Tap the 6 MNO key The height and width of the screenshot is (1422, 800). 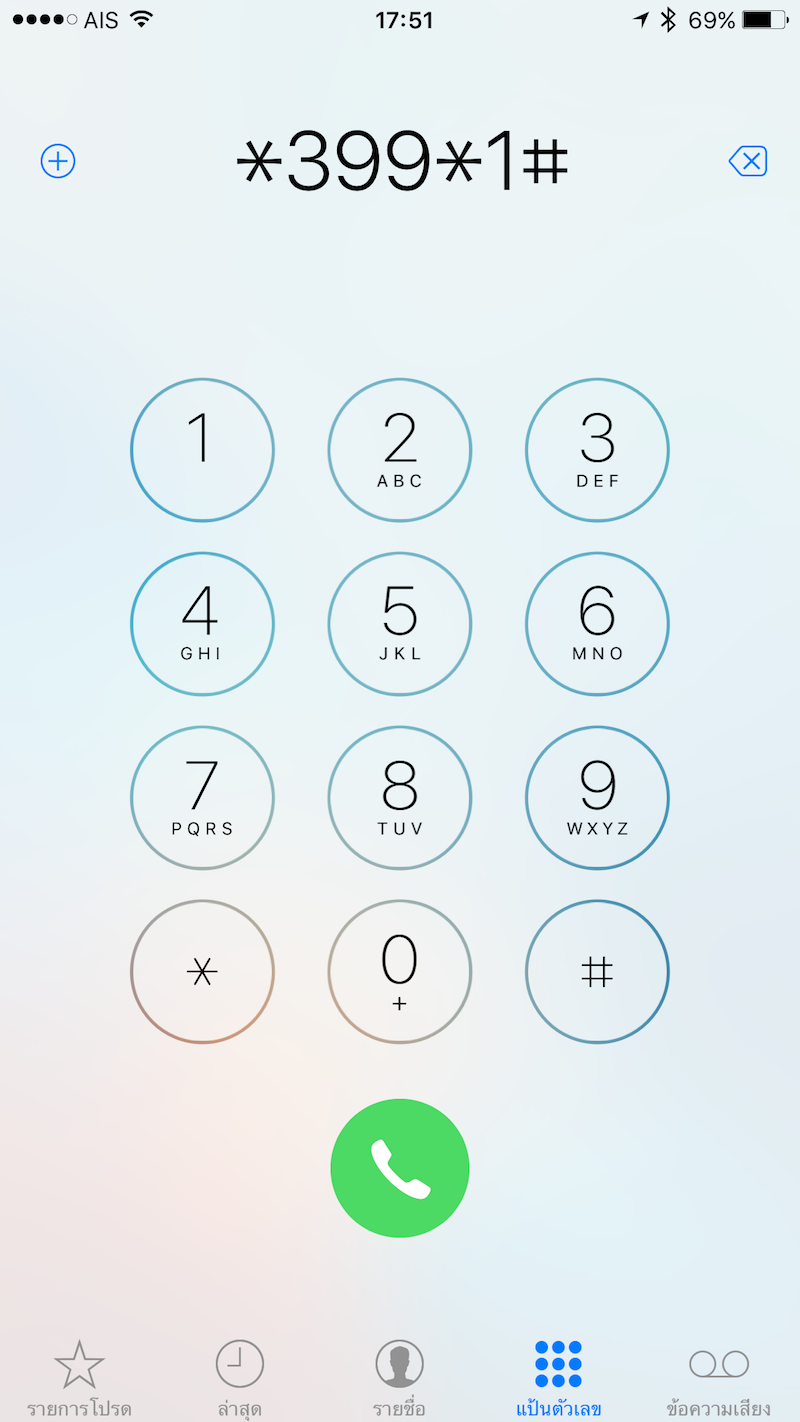(597, 624)
